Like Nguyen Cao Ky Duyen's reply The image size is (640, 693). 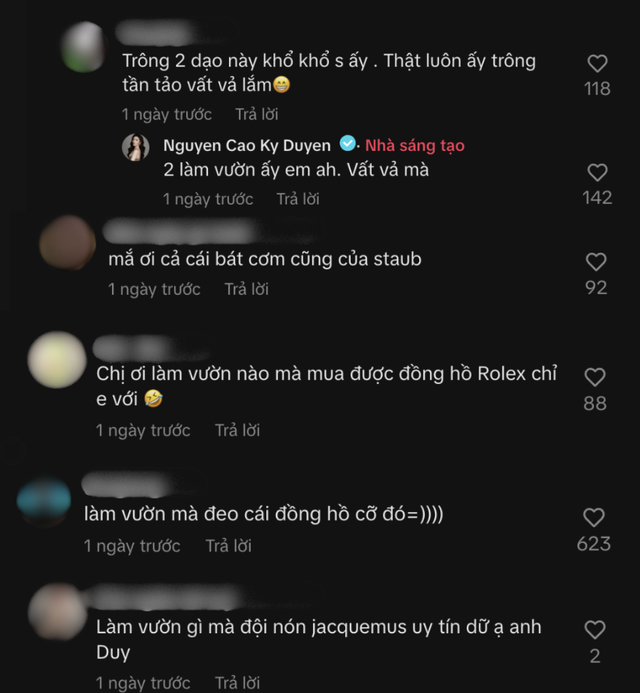click(597, 173)
